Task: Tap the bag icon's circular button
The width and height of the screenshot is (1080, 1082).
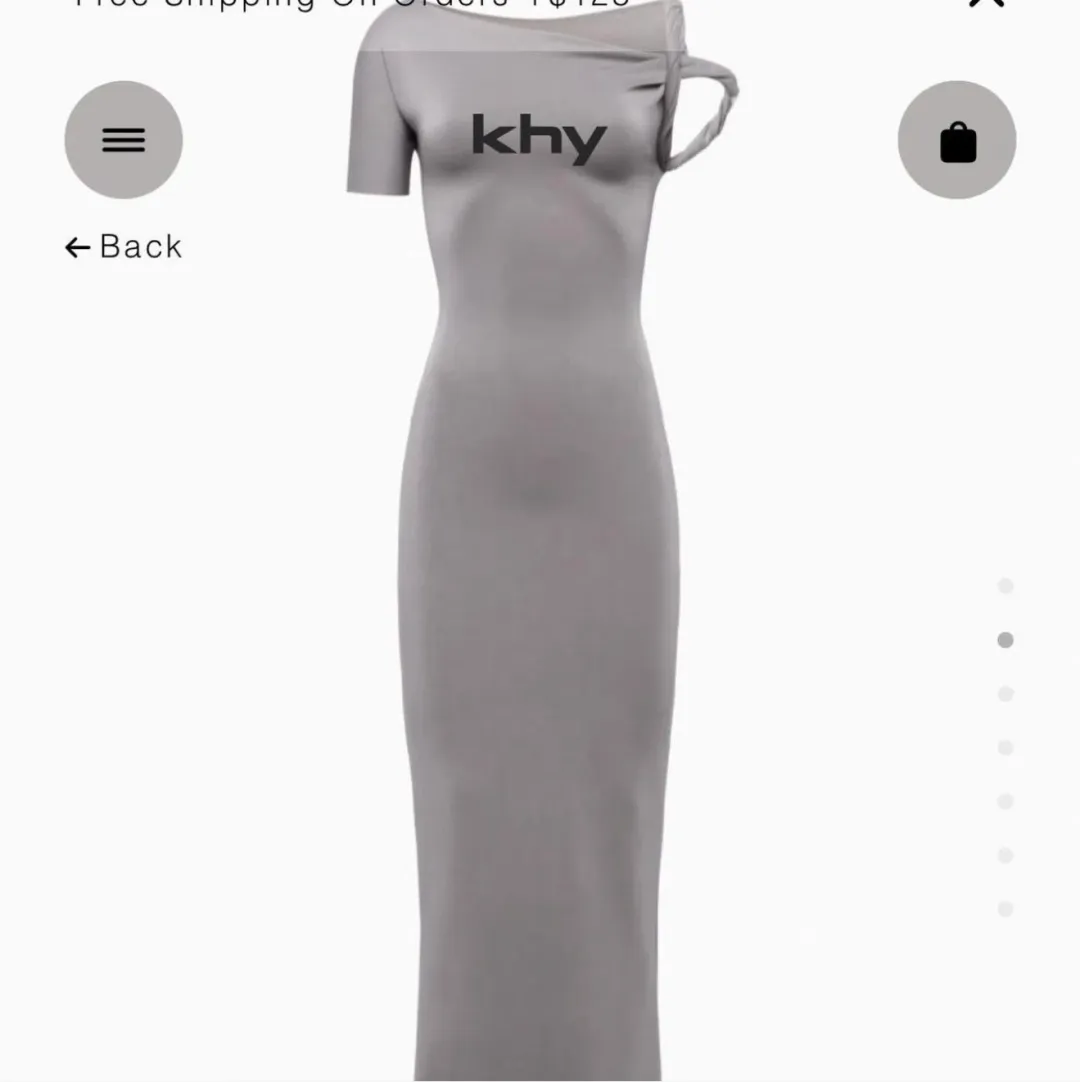Action: (x=957, y=140)
